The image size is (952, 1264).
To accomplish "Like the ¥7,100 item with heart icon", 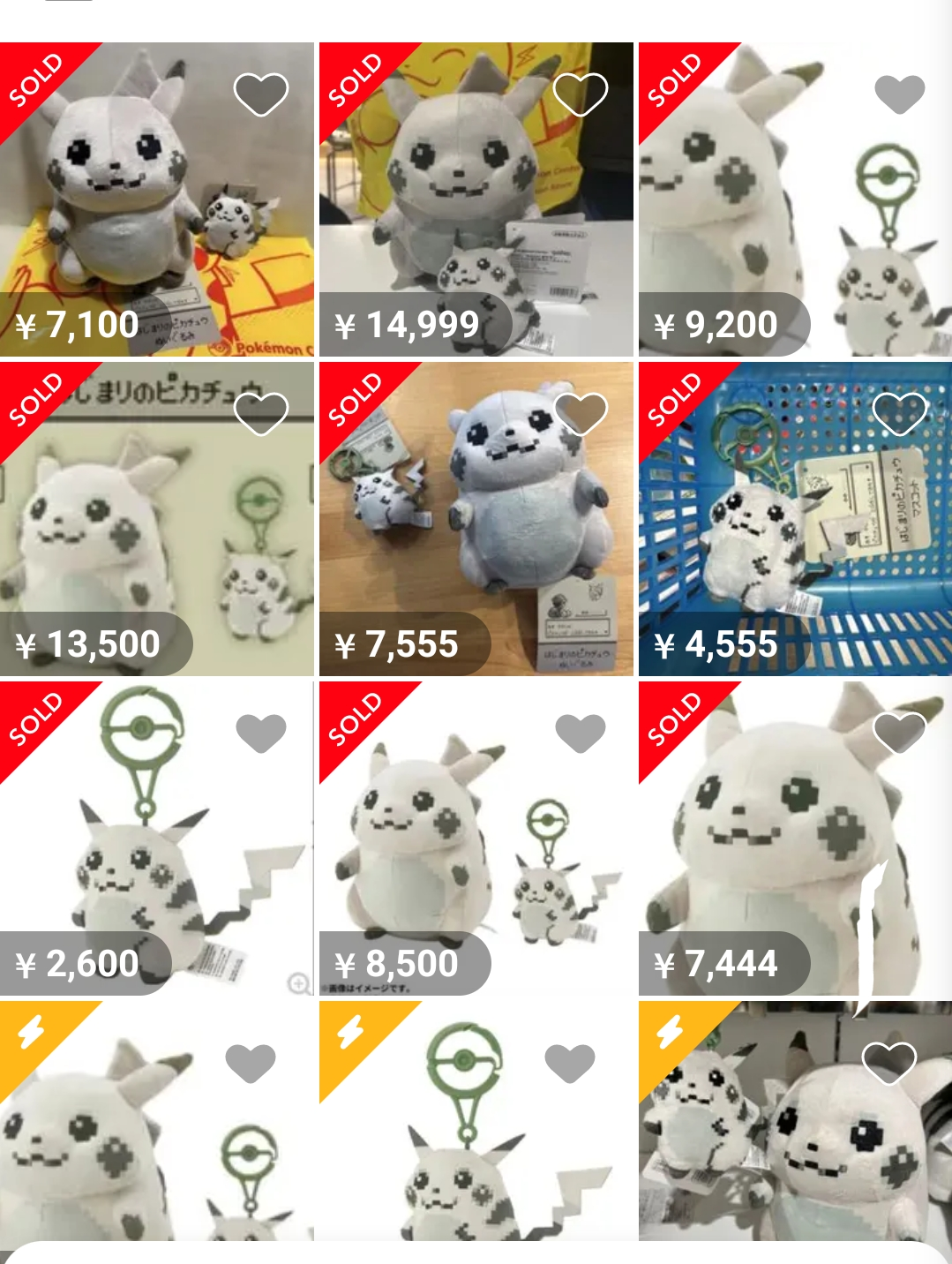I will coord(261,94).
